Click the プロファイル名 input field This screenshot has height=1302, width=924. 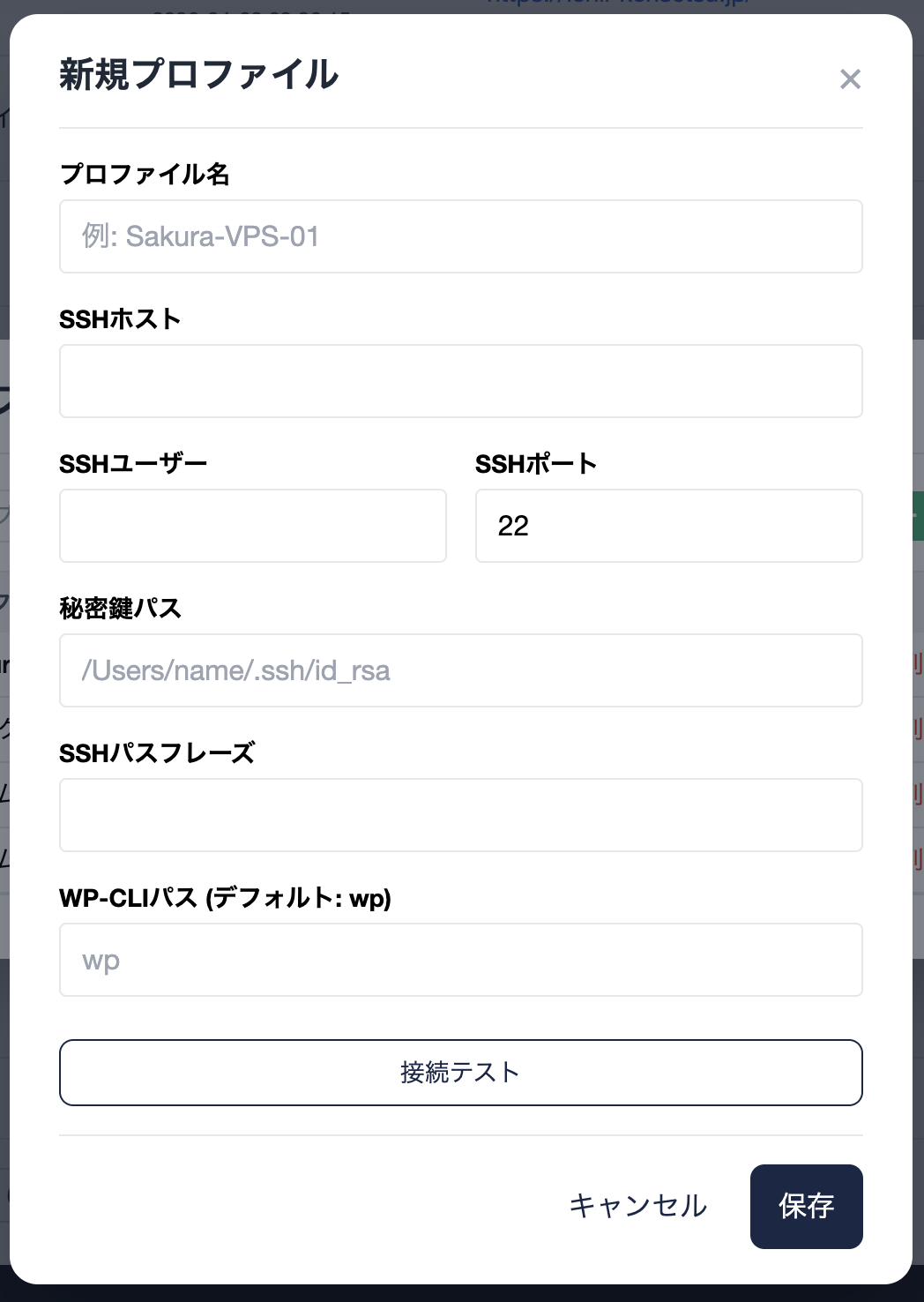[x=460, y=236]
